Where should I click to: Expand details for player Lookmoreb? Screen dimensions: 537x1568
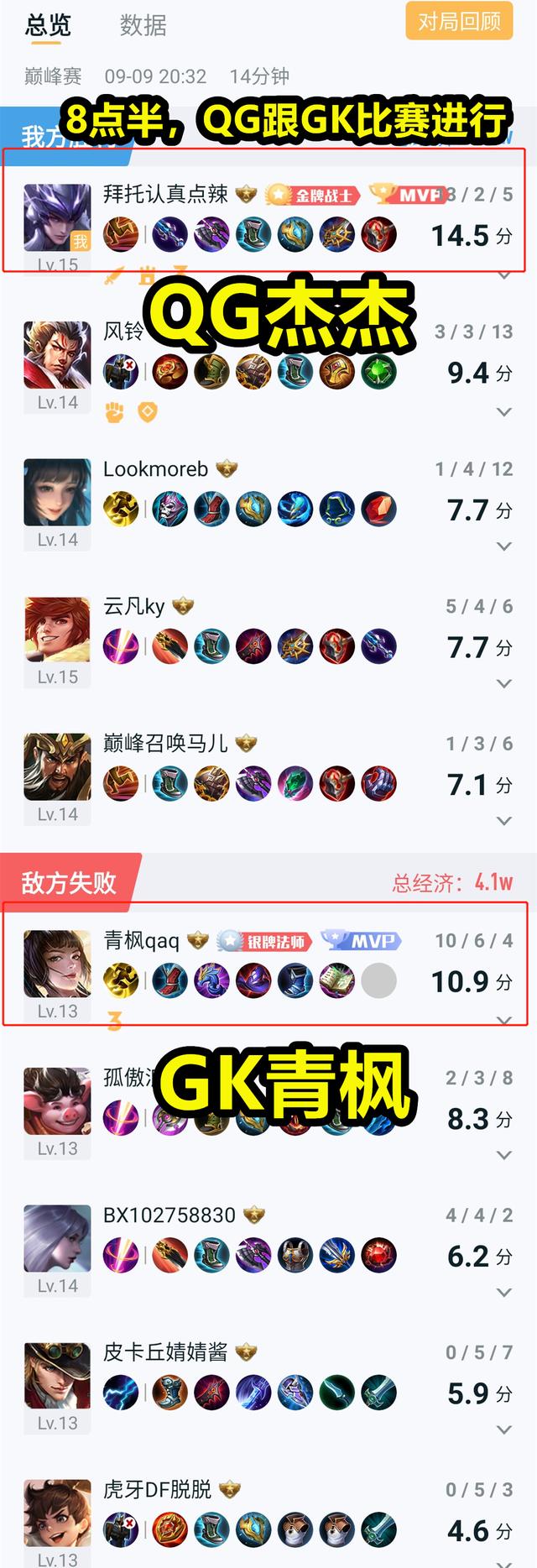point(503,546)
